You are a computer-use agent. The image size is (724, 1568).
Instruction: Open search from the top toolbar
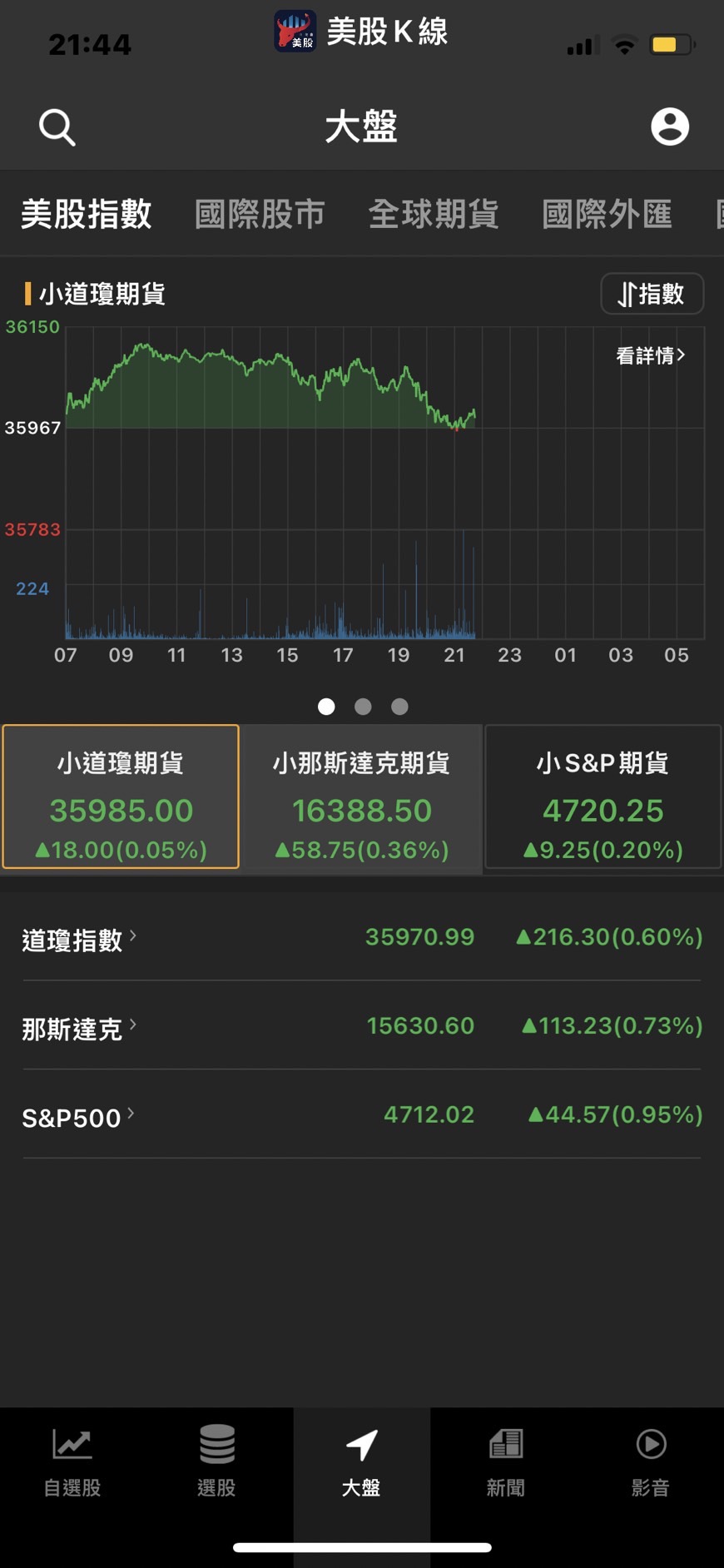tap(57, 127)
